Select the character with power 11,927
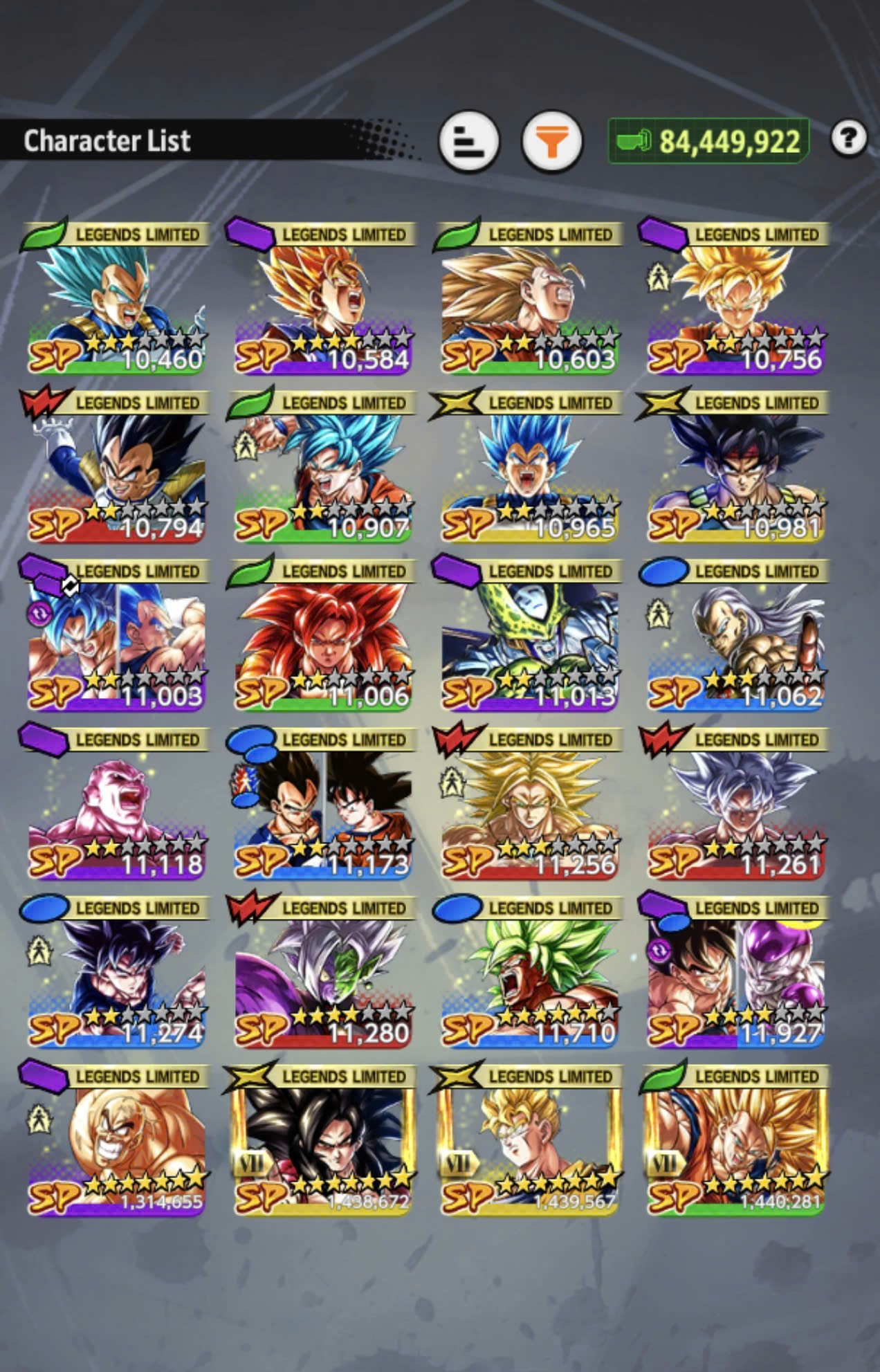Screen dimensions: 880x1372 point(735,971)
